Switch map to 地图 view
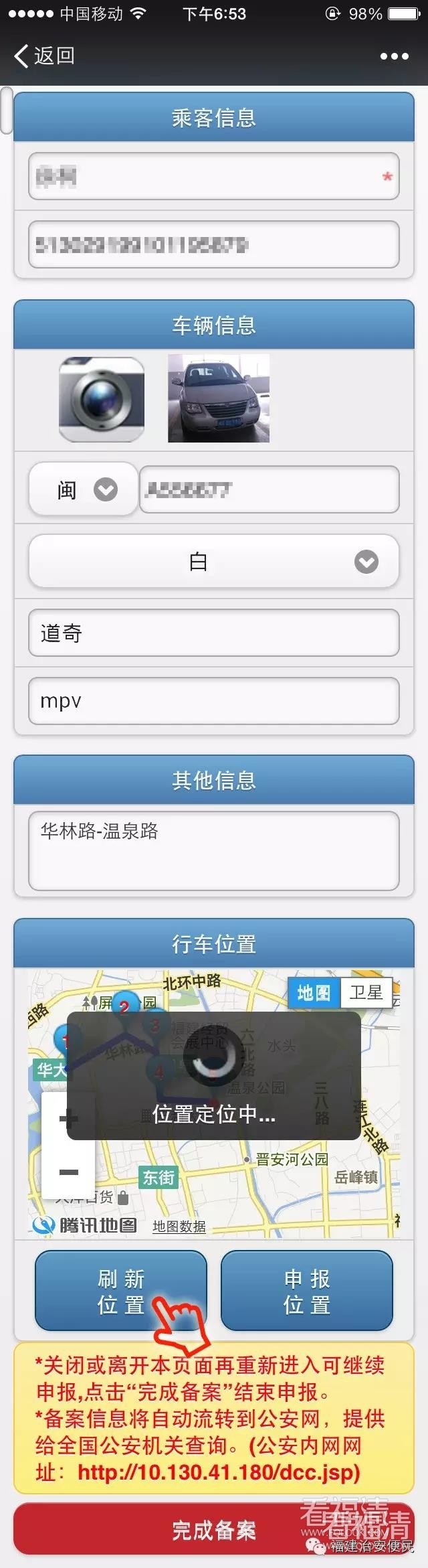Viewport: 428px width, 1568px height. coord(314,993)
